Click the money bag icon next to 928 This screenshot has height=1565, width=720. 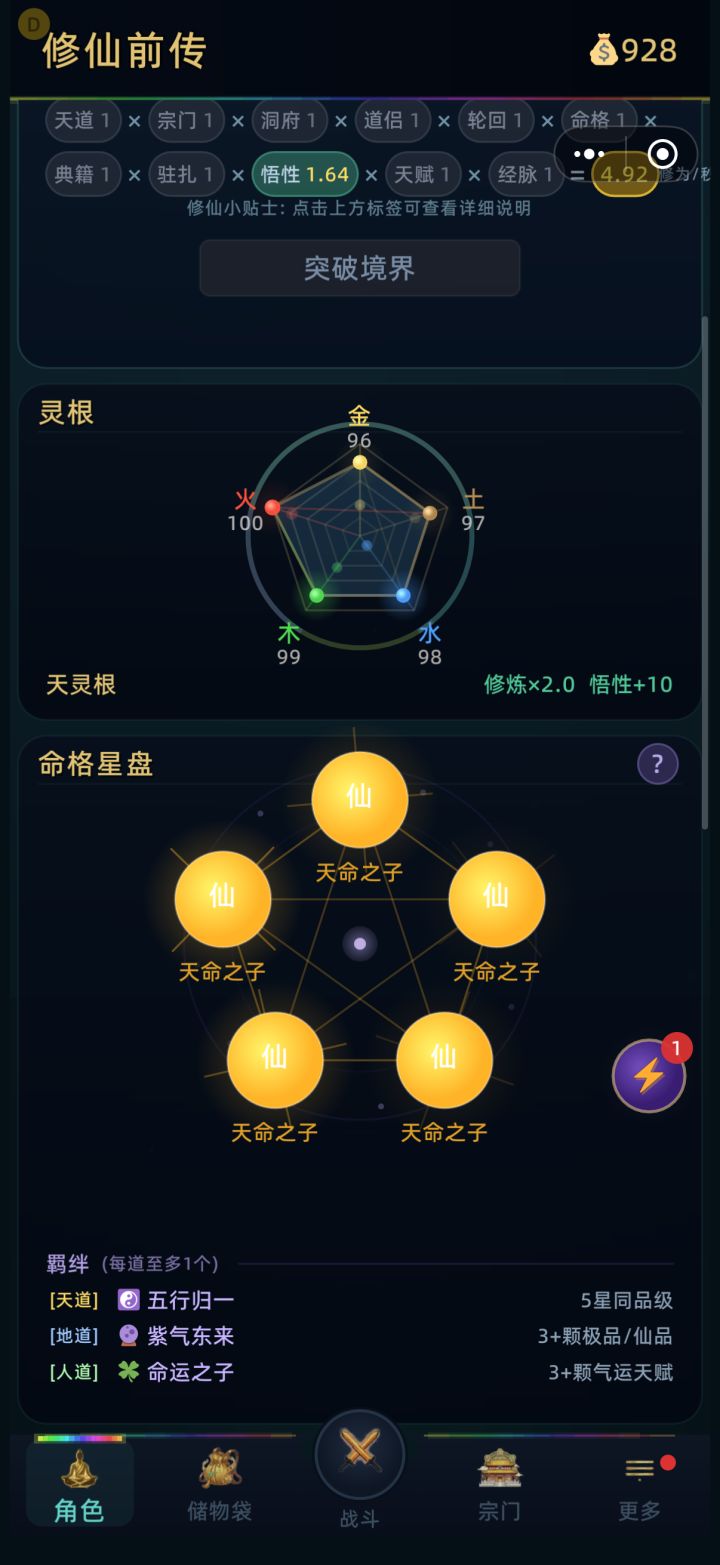(604, 50)
